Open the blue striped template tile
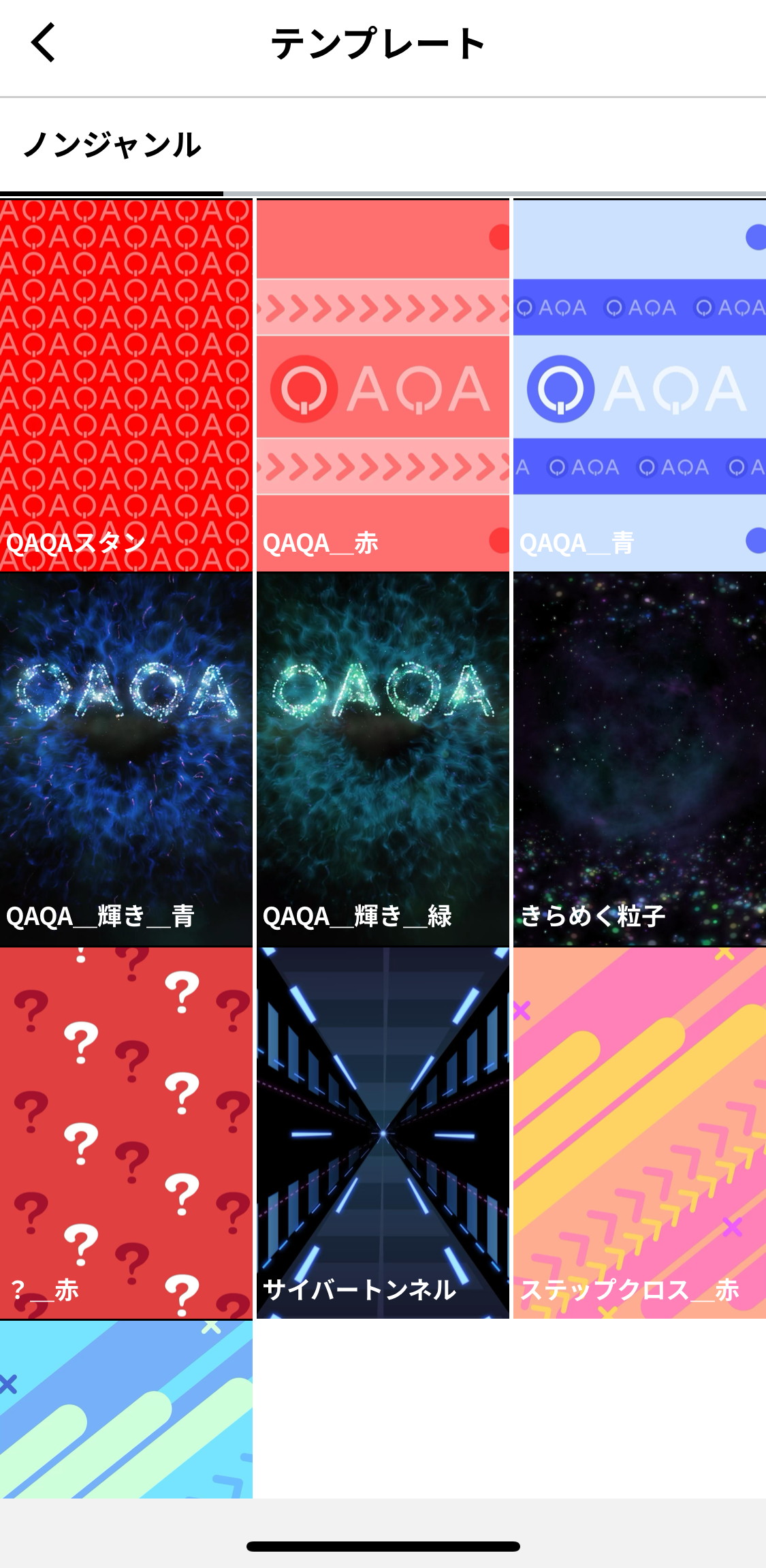Screen dimensions: 766x1568 click(x=126, y=1409)
